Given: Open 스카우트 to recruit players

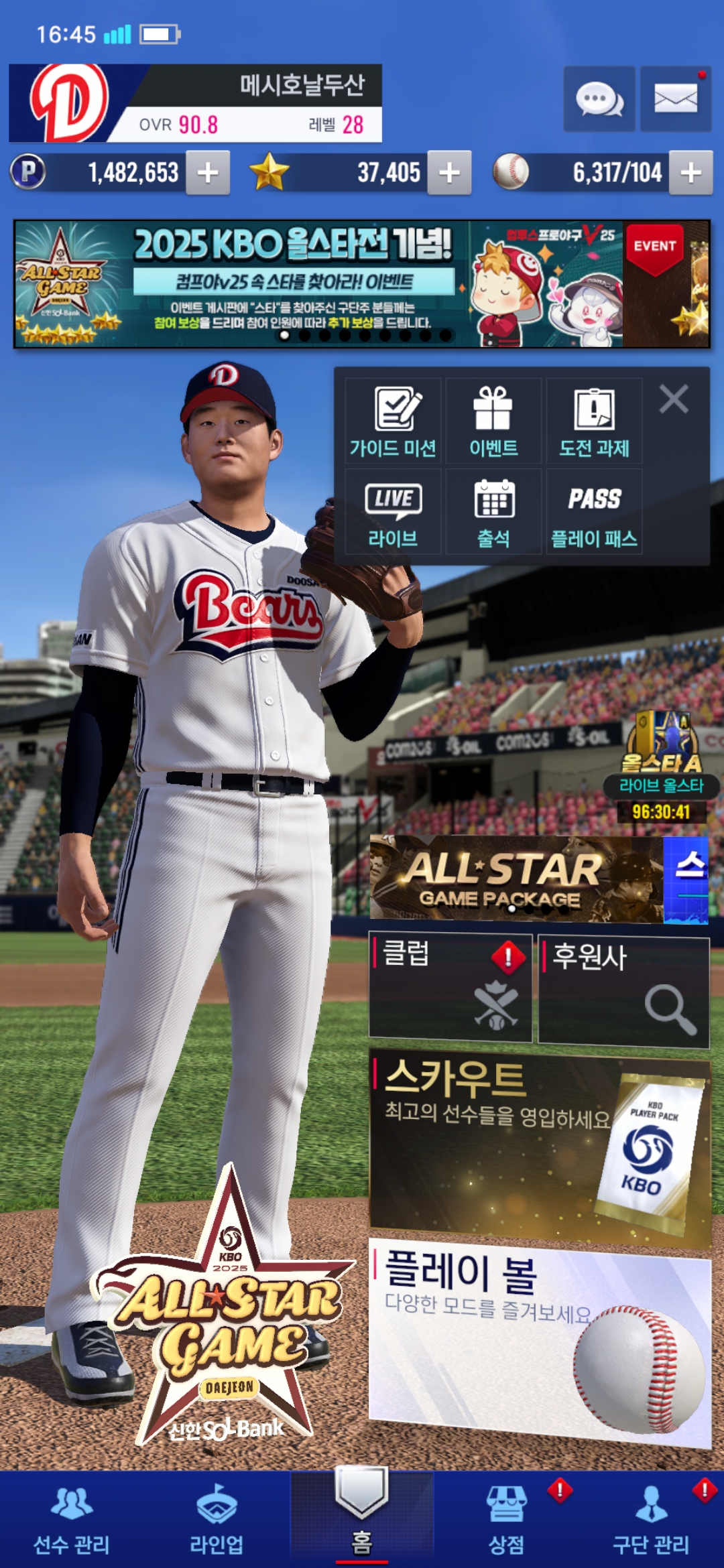Looking at the screenshot, I should click(539, 1147).
